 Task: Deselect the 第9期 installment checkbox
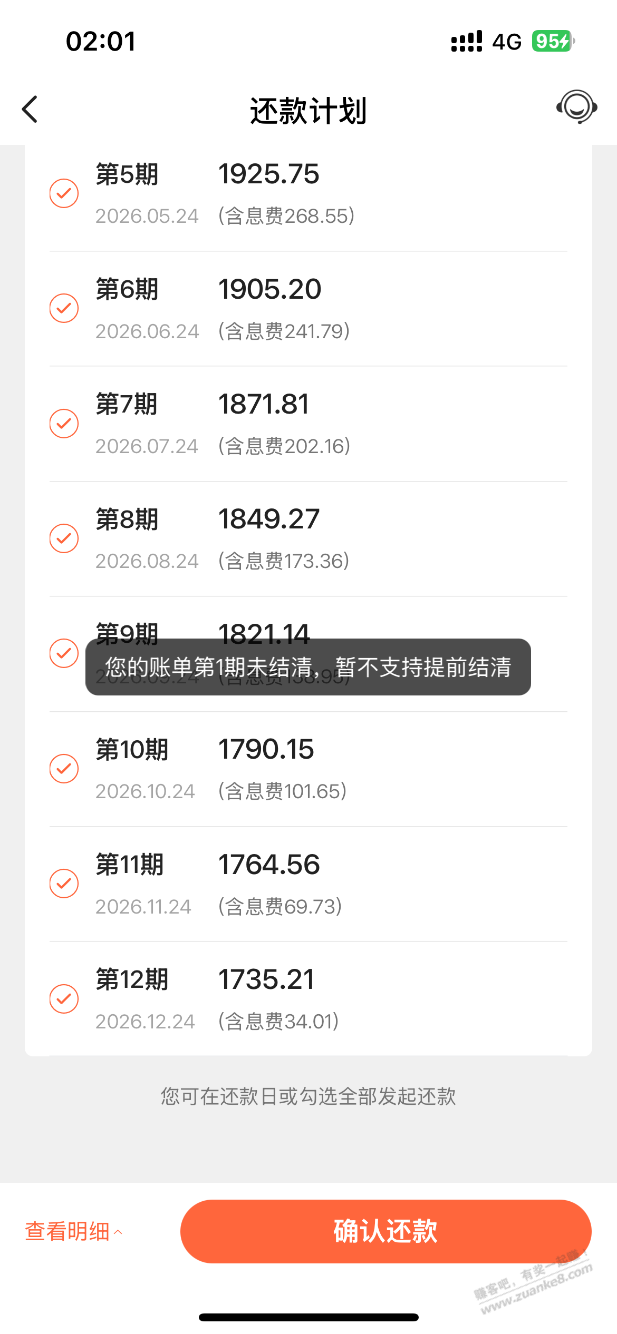64,653
